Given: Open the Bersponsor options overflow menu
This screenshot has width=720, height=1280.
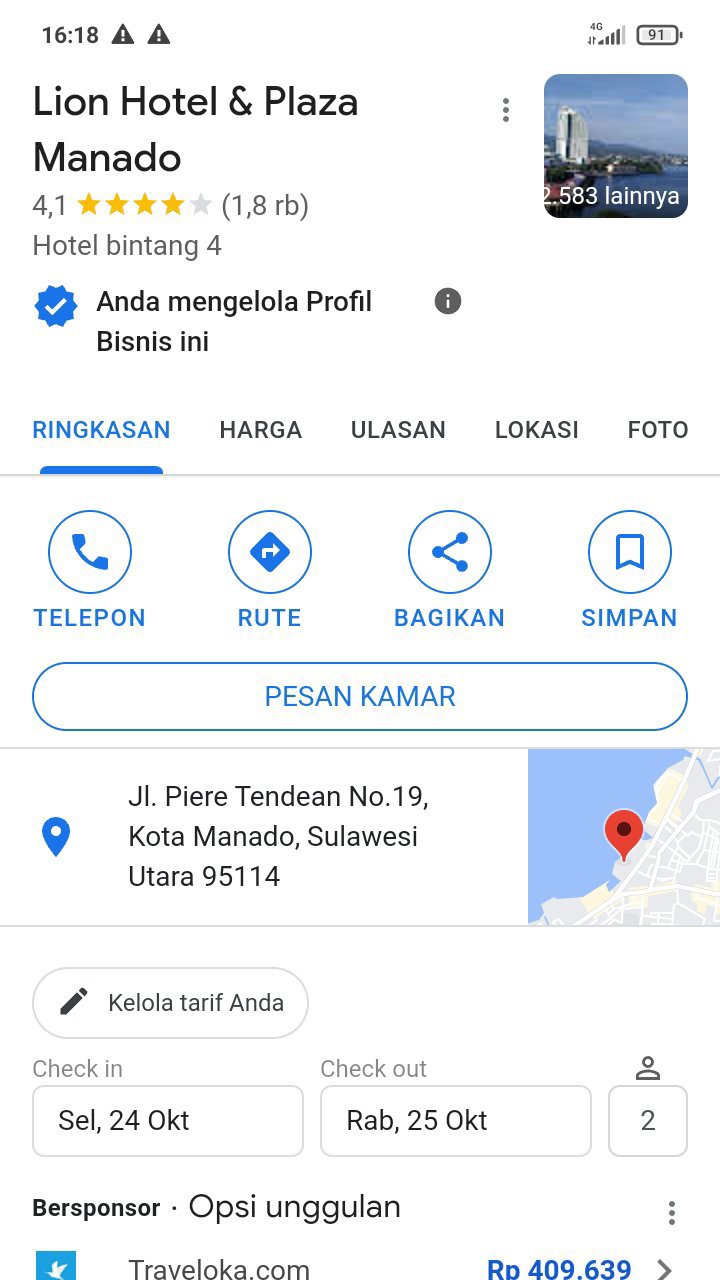Looking at the screenshot, I should pyautogui.click(x=672, y=1213).
